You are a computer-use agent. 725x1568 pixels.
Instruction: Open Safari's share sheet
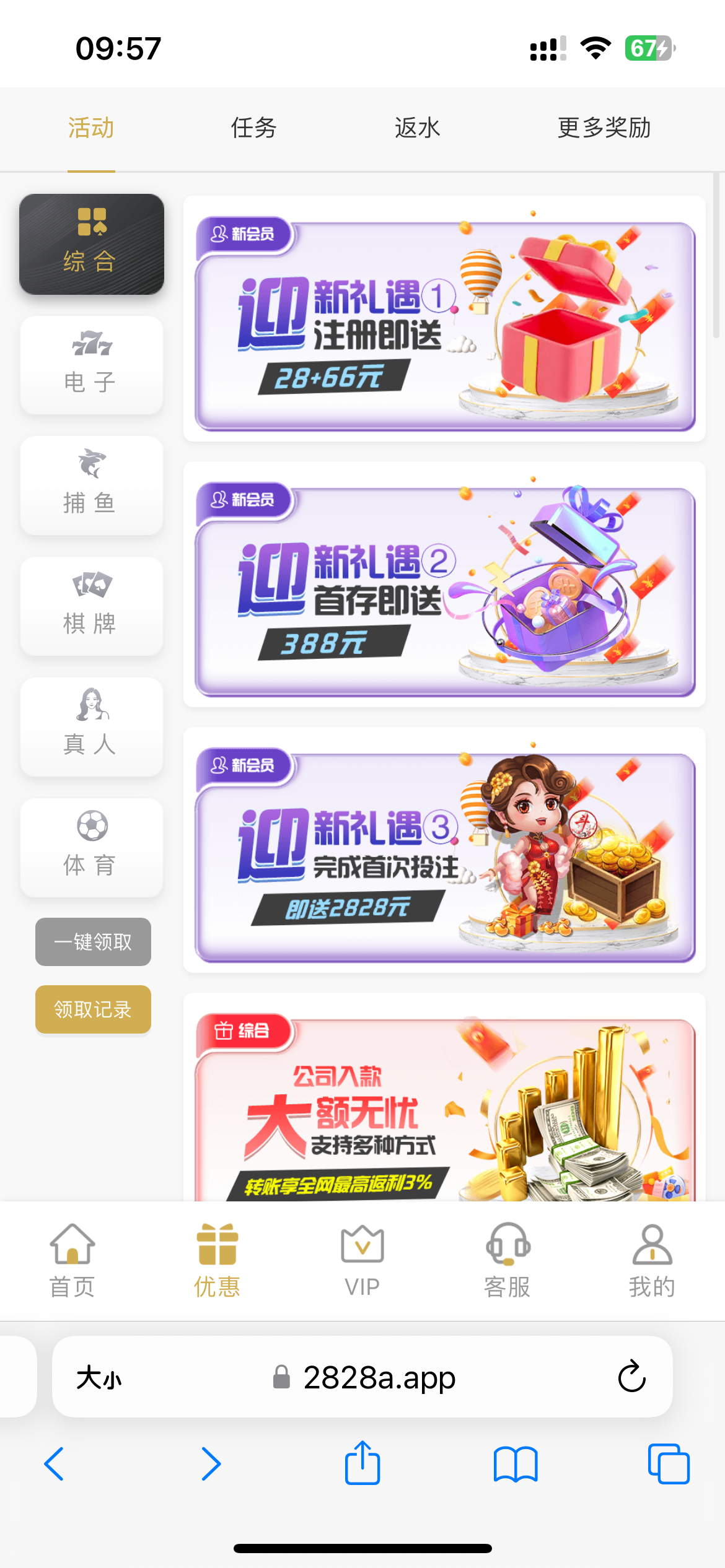(x=362, y=1463)
